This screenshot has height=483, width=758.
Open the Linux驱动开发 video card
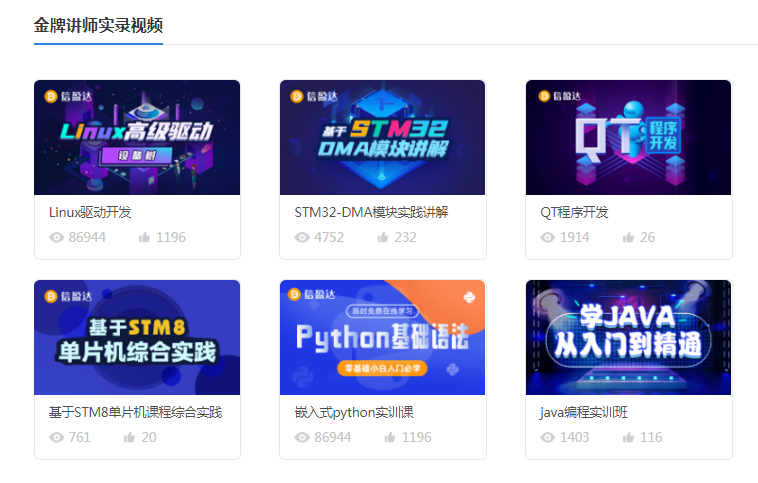click(137, 138)
